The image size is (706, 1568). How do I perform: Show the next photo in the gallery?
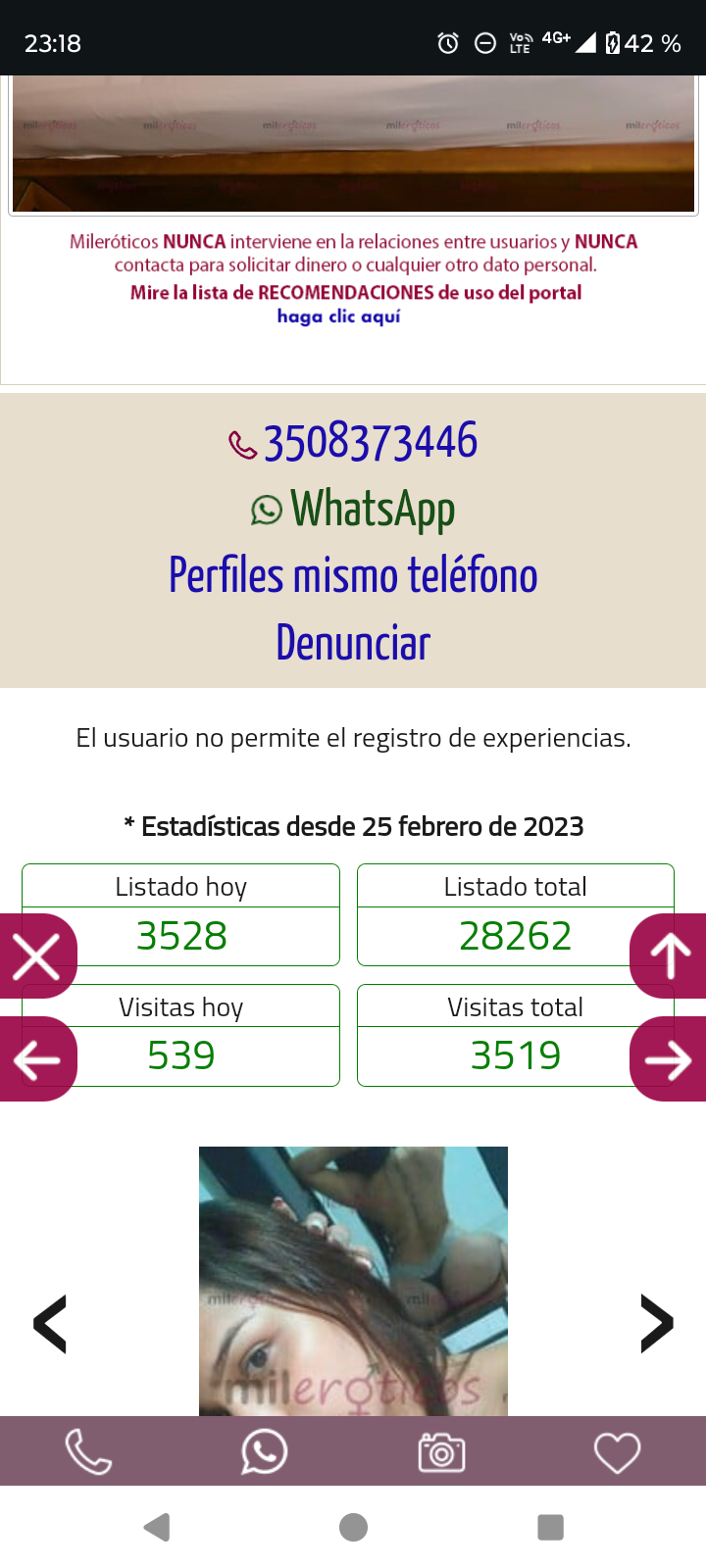coord(656,1324)
